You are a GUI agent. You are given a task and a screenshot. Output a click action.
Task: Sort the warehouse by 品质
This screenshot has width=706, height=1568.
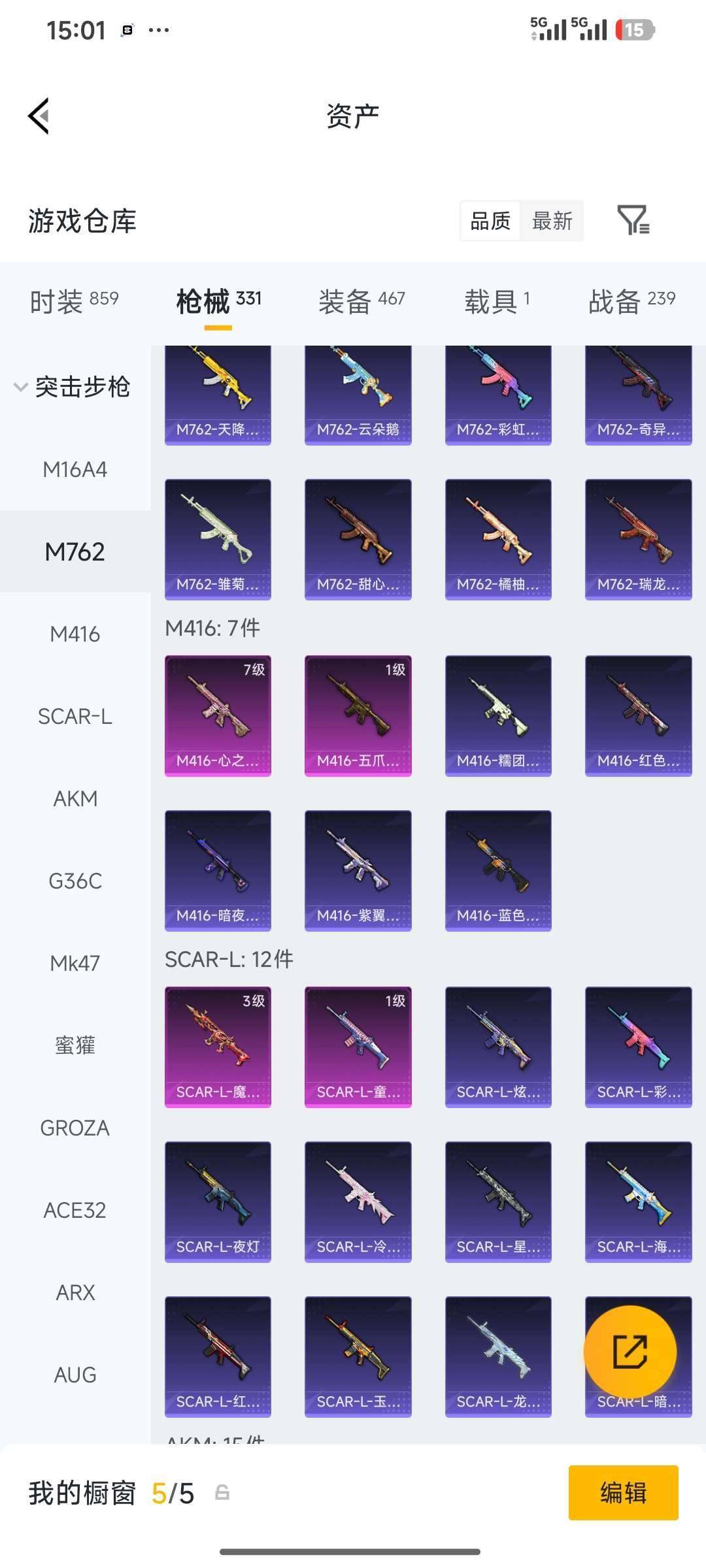coord(490,221)
